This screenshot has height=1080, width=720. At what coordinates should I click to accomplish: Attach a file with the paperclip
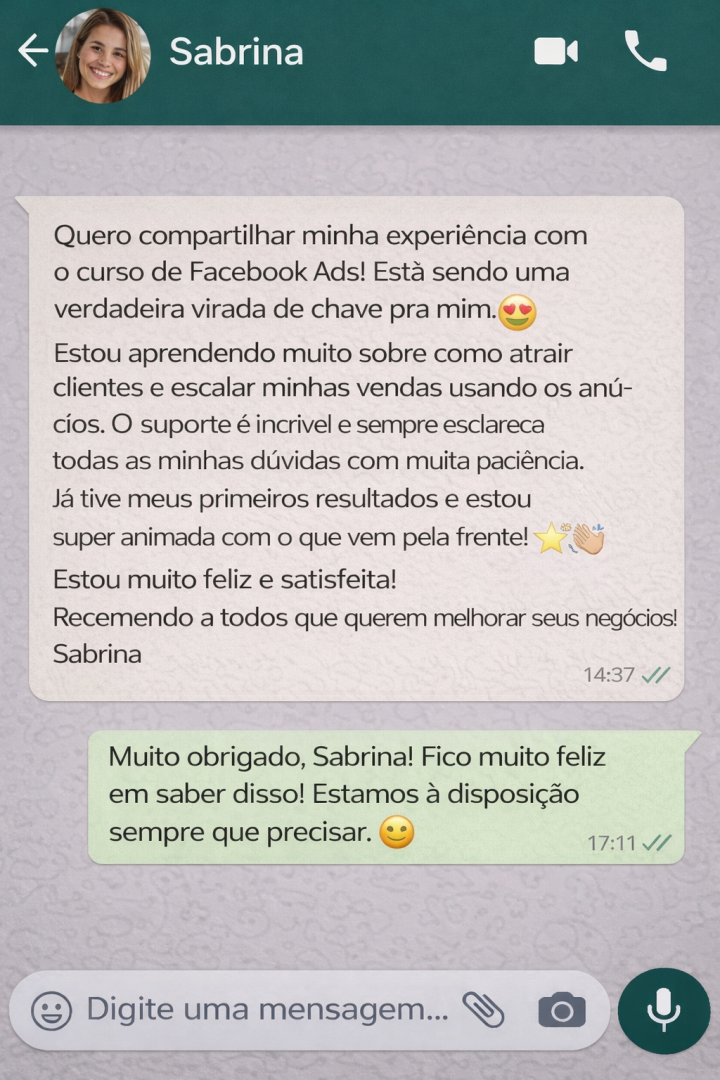(484, 1011)
